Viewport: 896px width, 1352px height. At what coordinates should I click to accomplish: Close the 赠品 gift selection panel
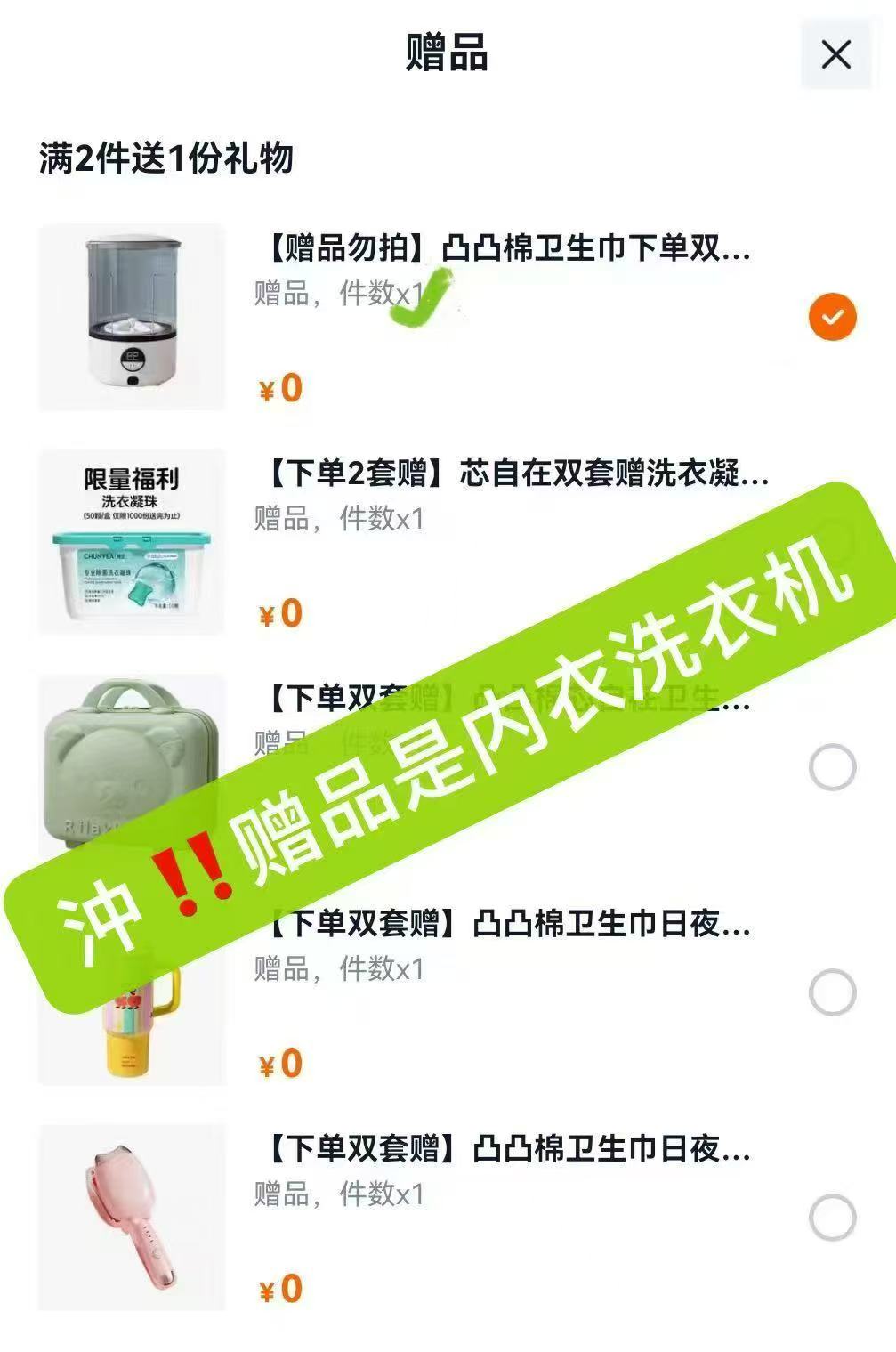click(835, 55)
